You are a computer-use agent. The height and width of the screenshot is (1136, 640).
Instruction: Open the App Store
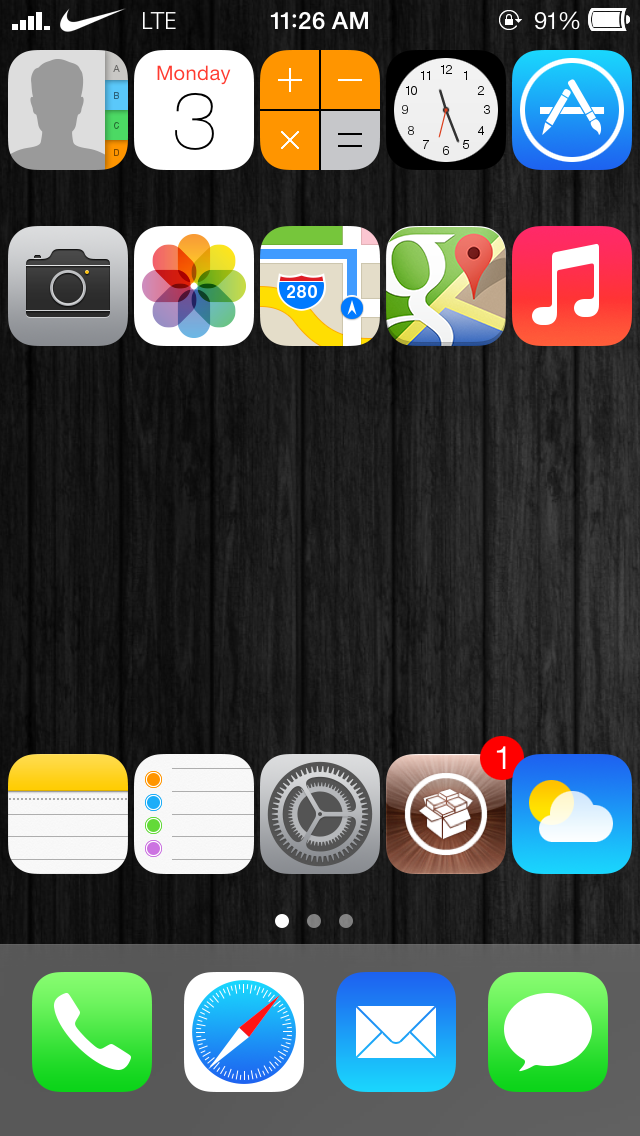coord(572,110)
